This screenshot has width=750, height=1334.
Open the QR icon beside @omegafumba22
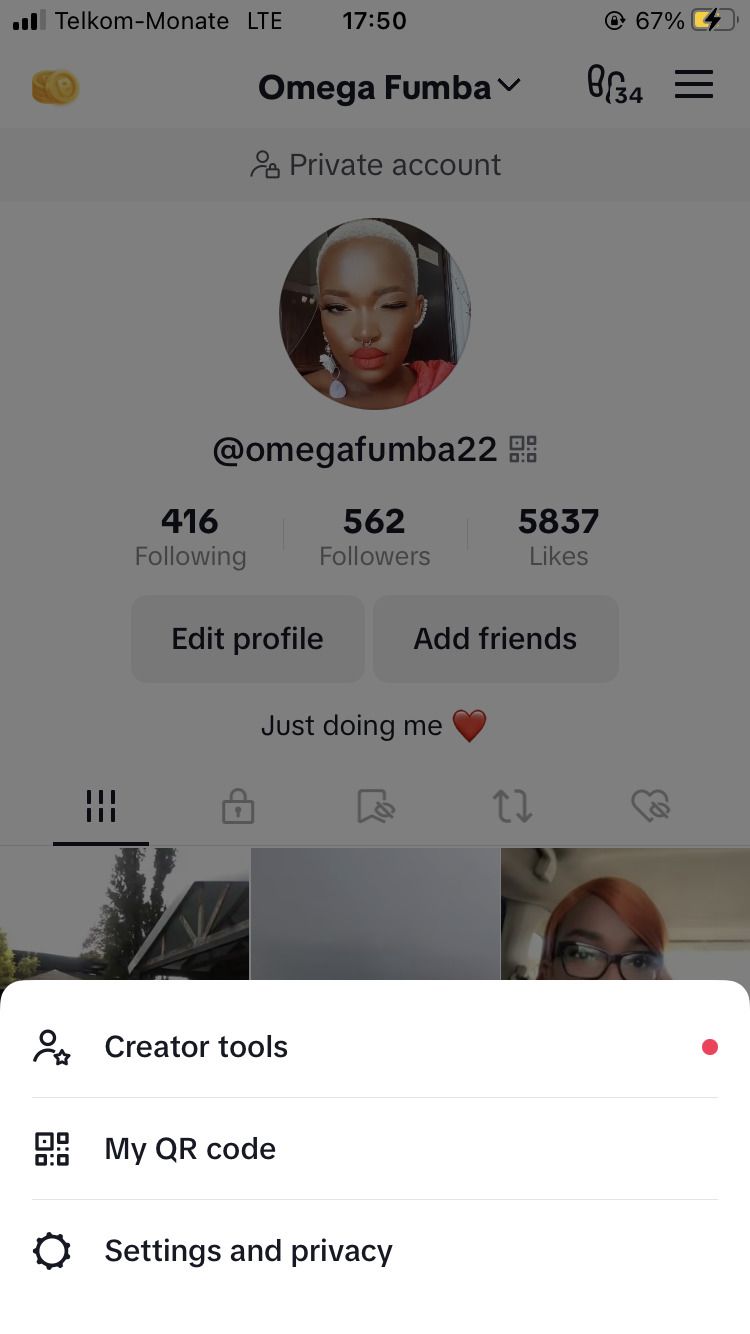click(523, 449)
